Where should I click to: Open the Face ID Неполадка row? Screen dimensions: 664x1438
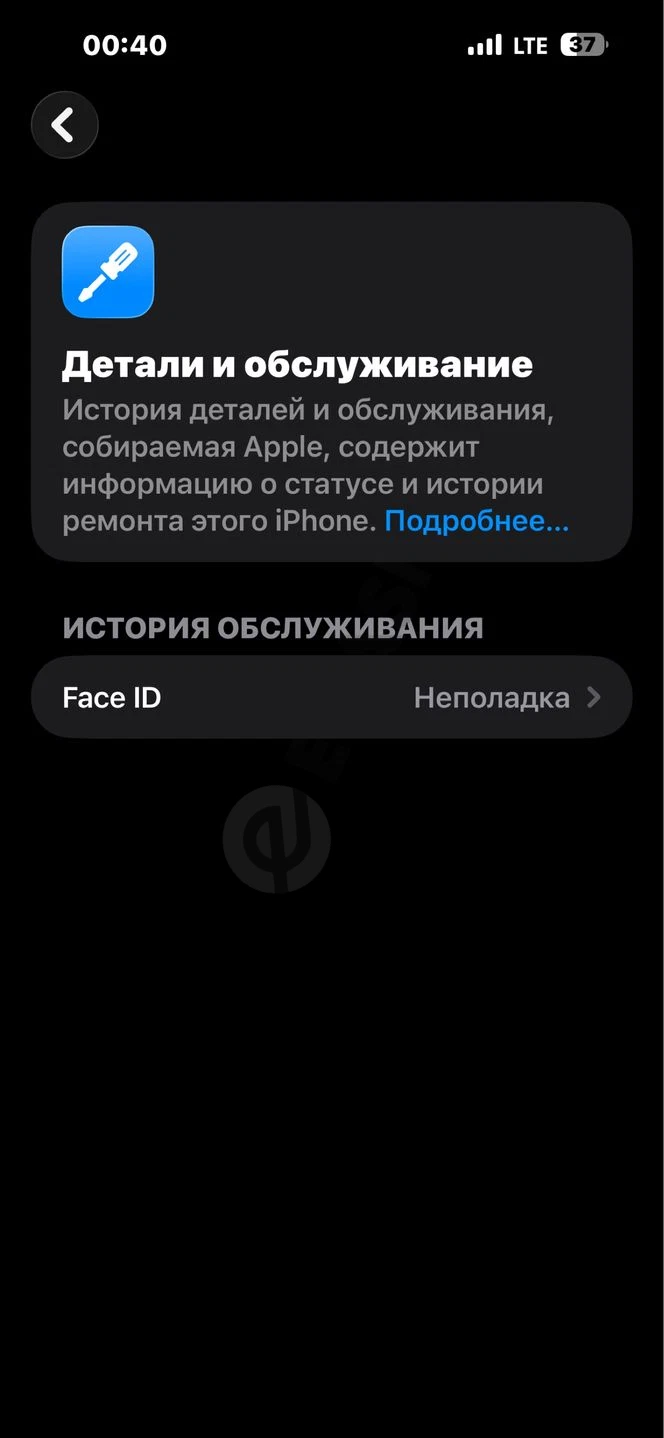tap(332, 697)
